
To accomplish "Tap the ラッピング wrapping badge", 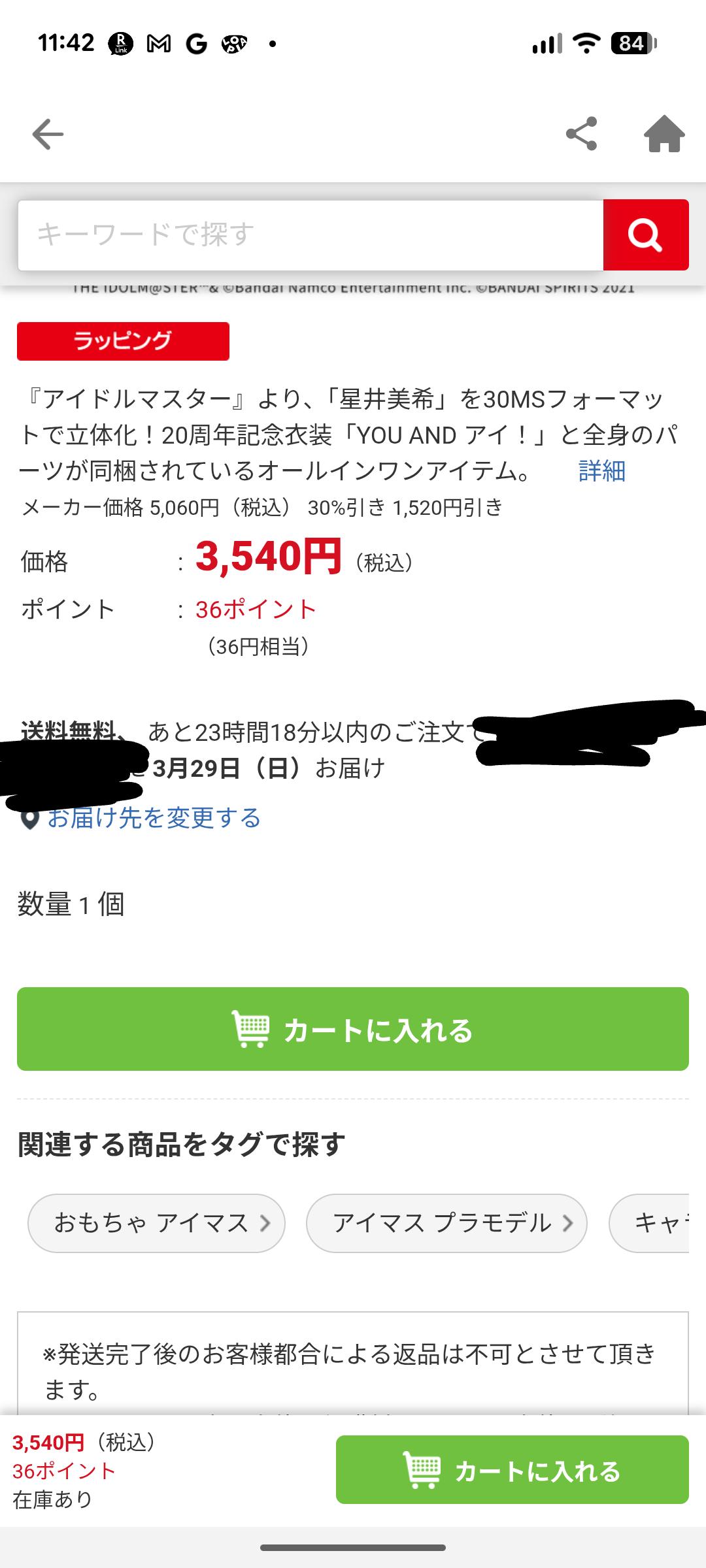I will (123, 341).
